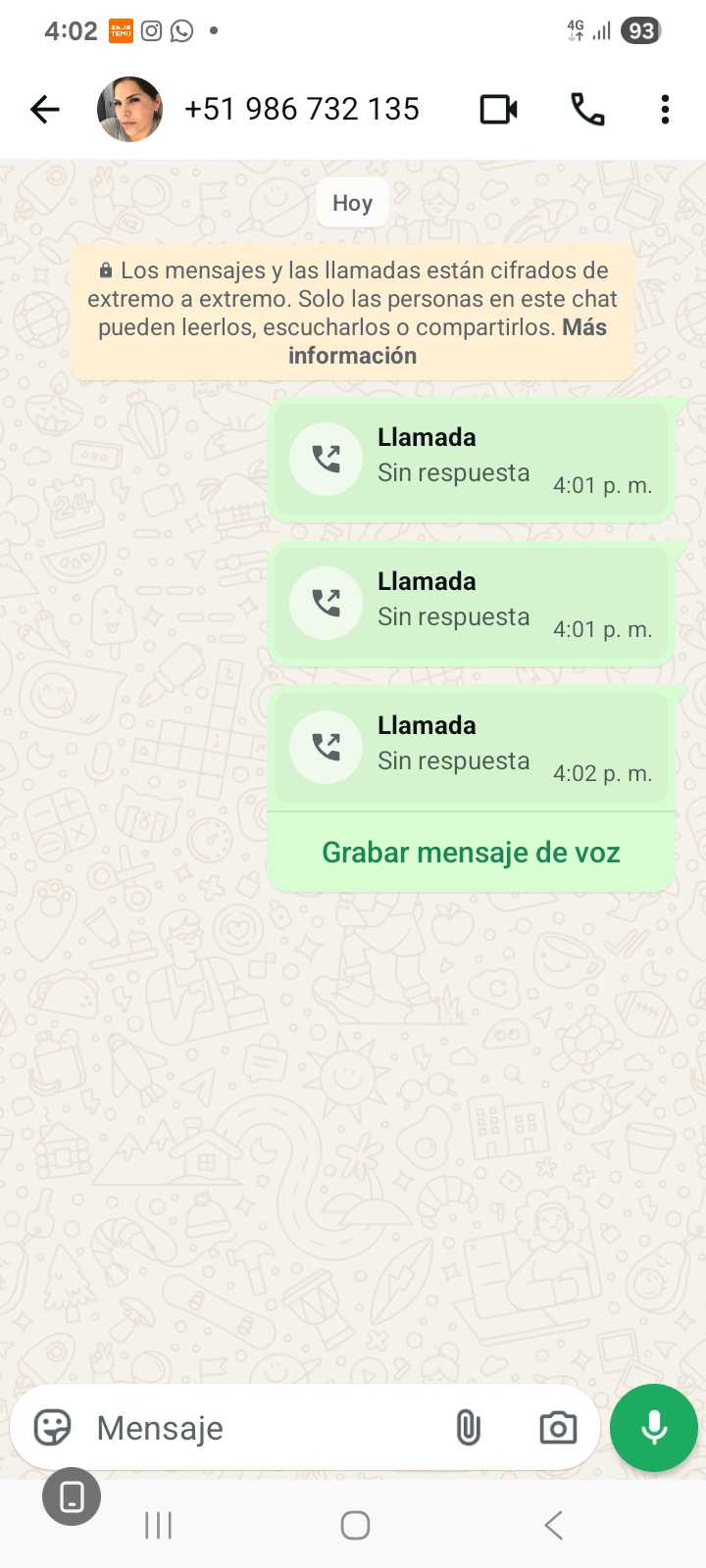This screenshot has width=706, height=1568.
Task: Go to the system home screen
Action: click(x=355, y=1525)
